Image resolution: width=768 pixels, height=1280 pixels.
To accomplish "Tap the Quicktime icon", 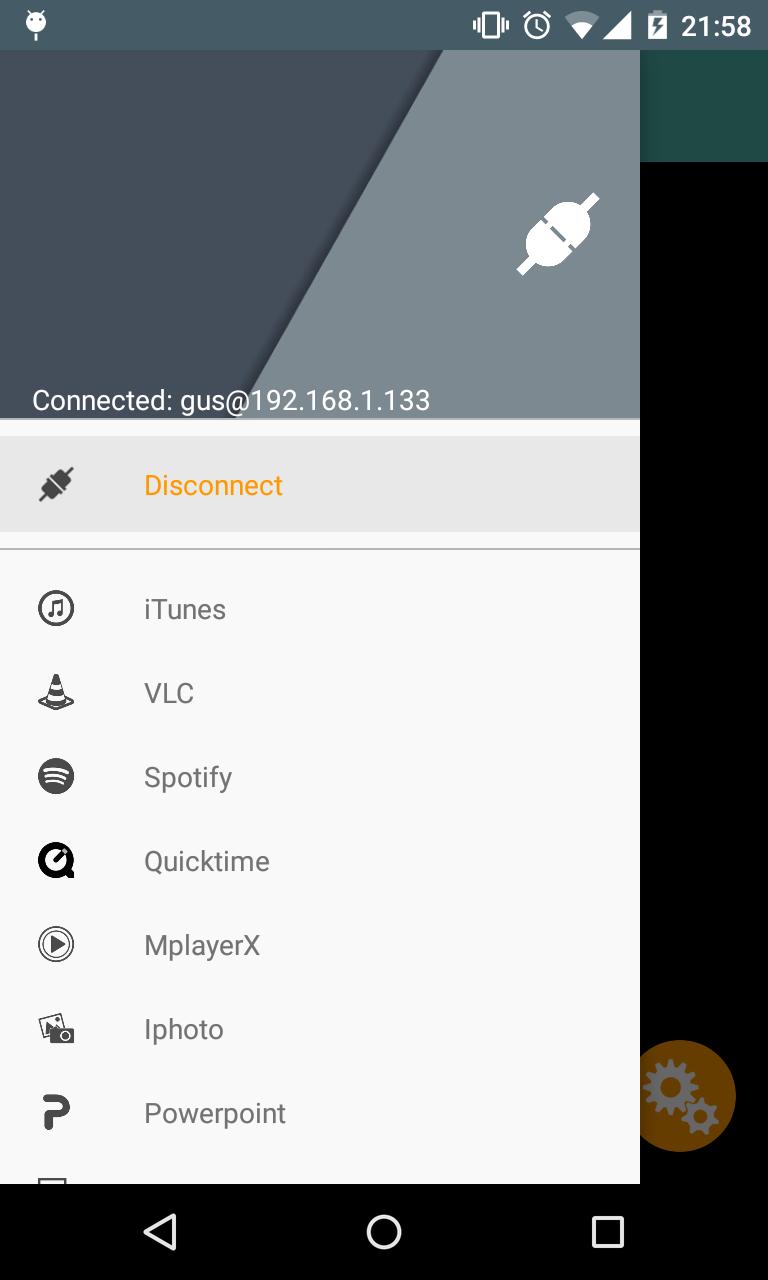I will click(55, 860).
